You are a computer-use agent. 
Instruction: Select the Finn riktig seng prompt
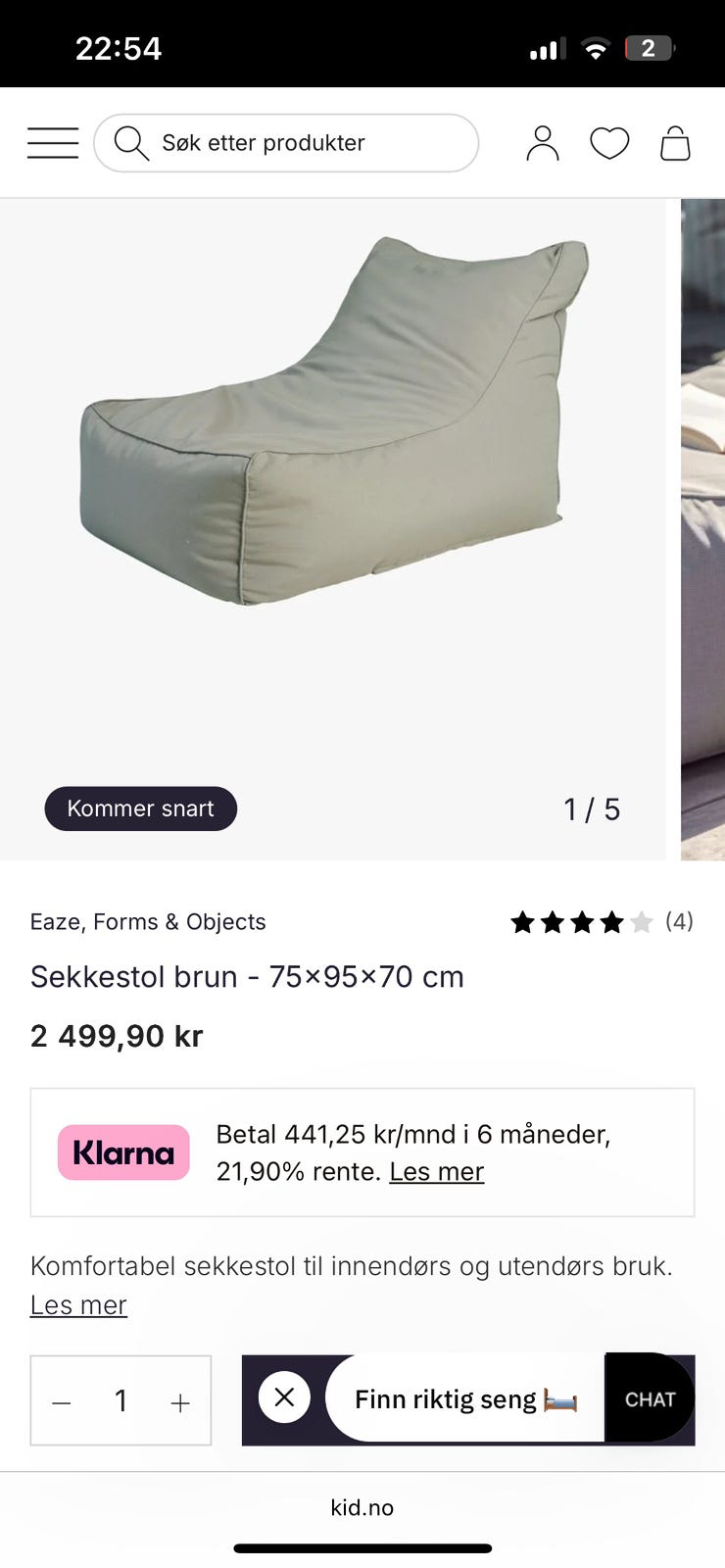[x=464, y=1398]
